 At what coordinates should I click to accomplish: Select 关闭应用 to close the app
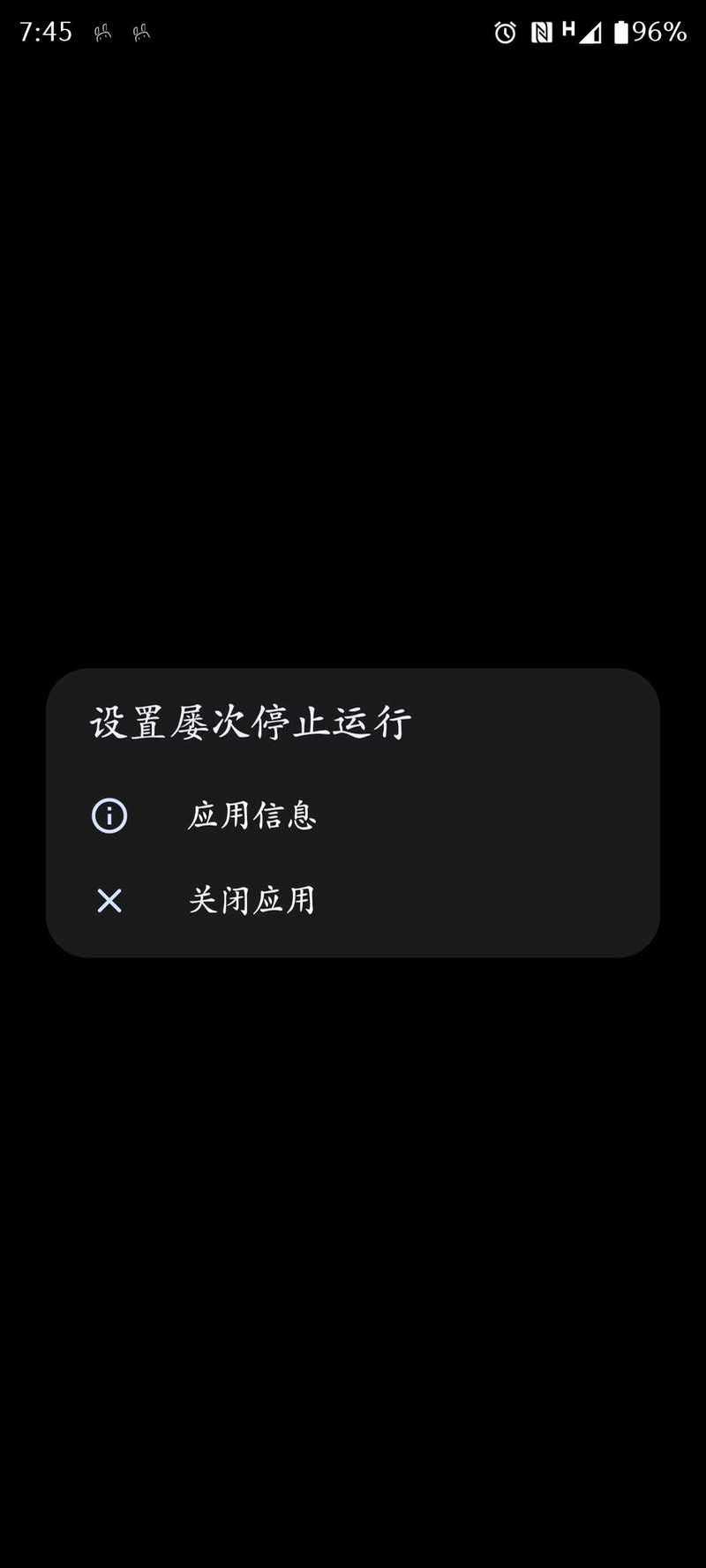pyautogui.click(x=353, y=900)
